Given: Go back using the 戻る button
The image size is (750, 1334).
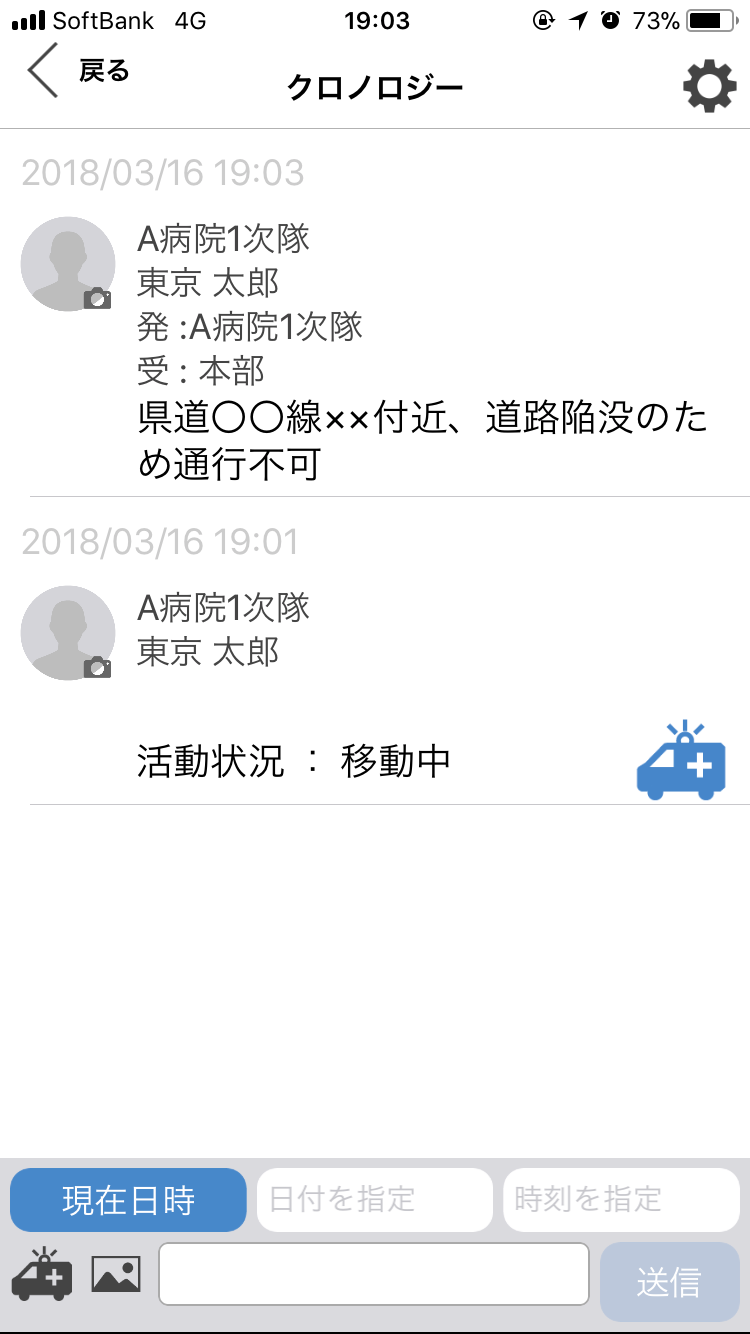Looking at the screenshot, I should pyautogui.click(x=78, y=72).
